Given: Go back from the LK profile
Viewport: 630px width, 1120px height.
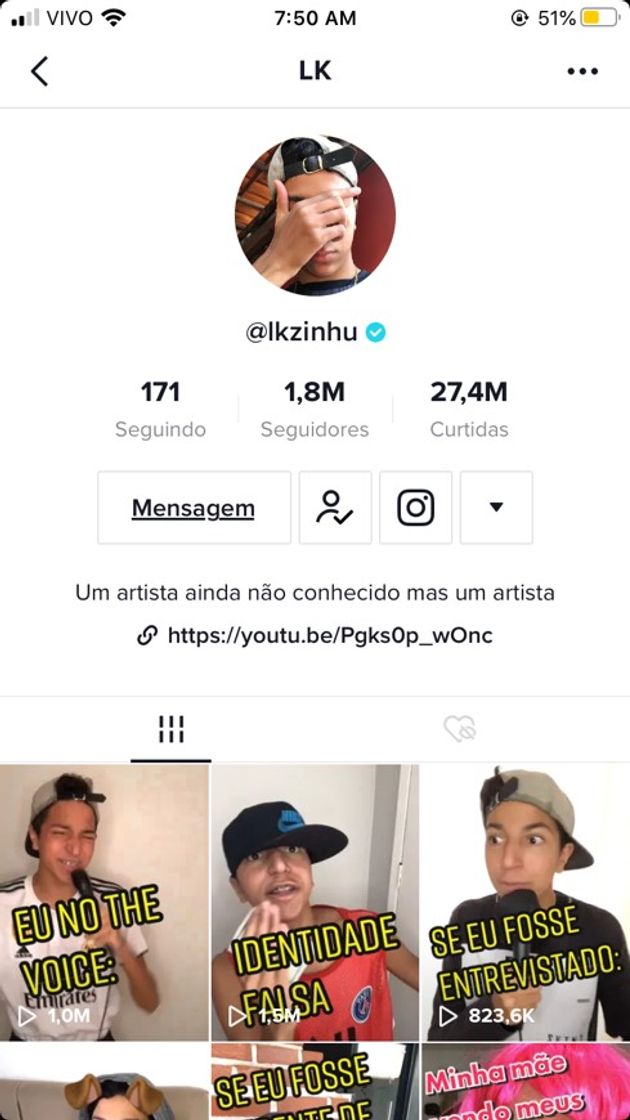Looking at the screenshot, I should pos(40,71).
